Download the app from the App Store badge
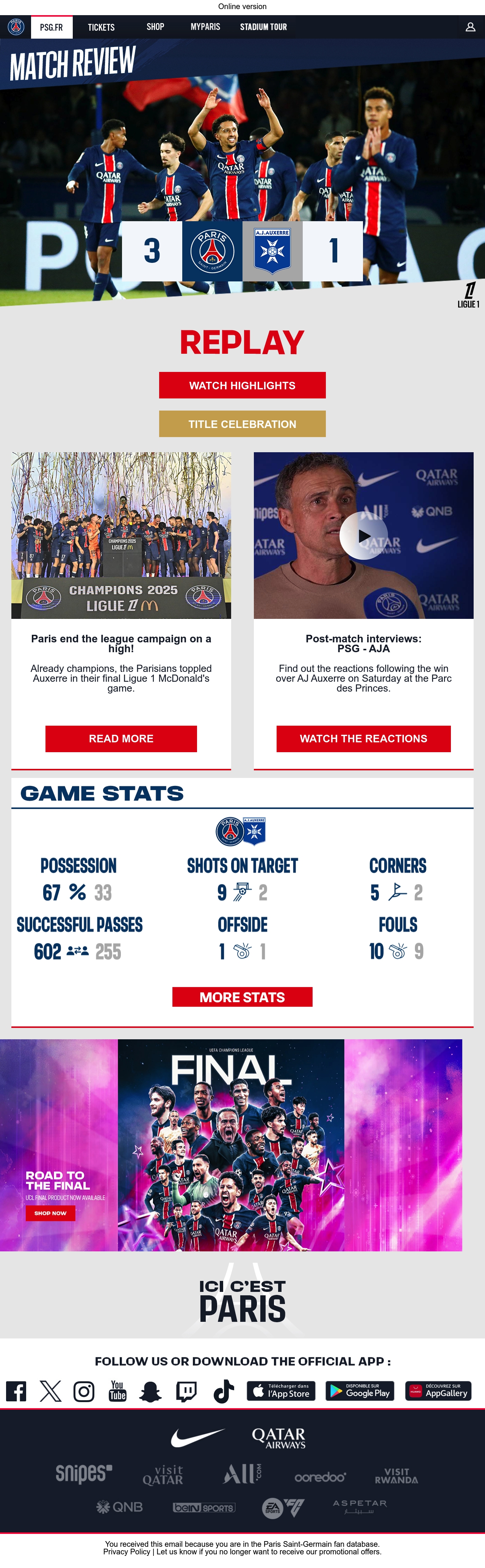The height and width of the screenshot is (1568, 485). 281,1391
